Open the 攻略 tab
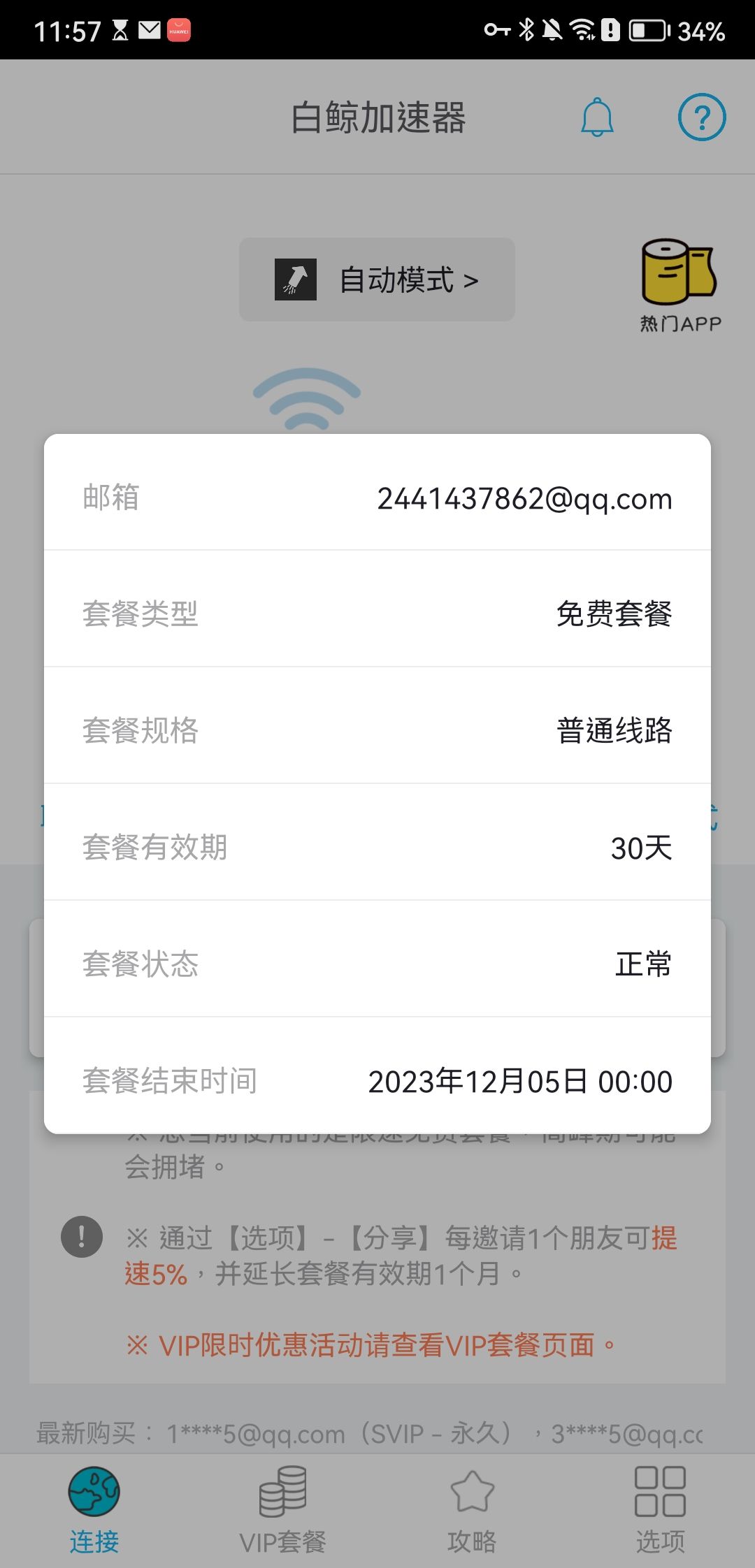The image size is (755, 1568). pyautogui.click(x=472, y=1509)
